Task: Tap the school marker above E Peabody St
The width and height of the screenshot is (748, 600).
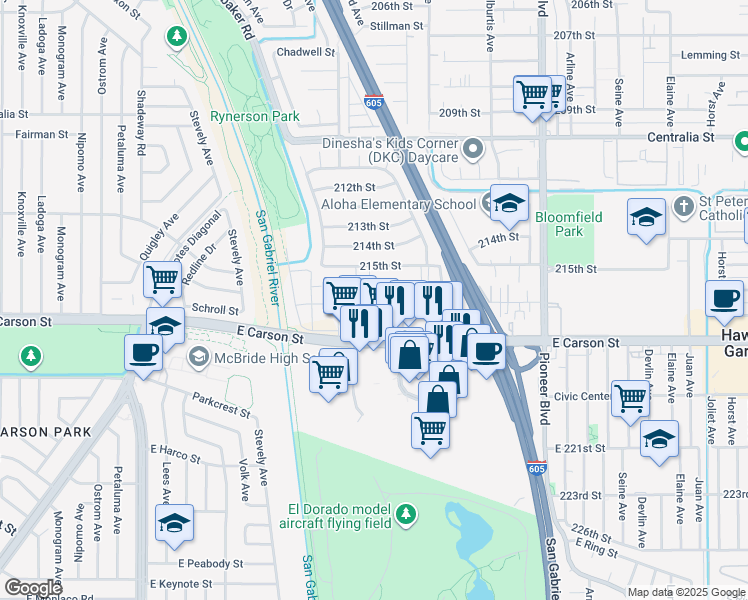Action: tap(174, 523)
